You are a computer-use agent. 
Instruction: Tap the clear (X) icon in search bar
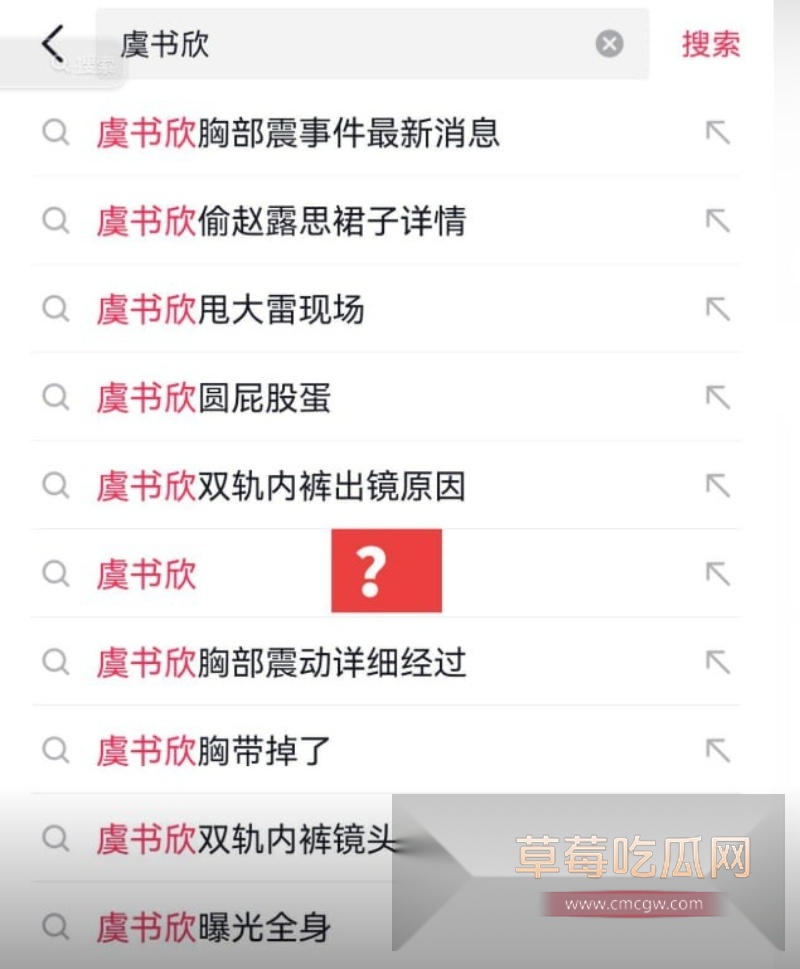coord(609,43)
